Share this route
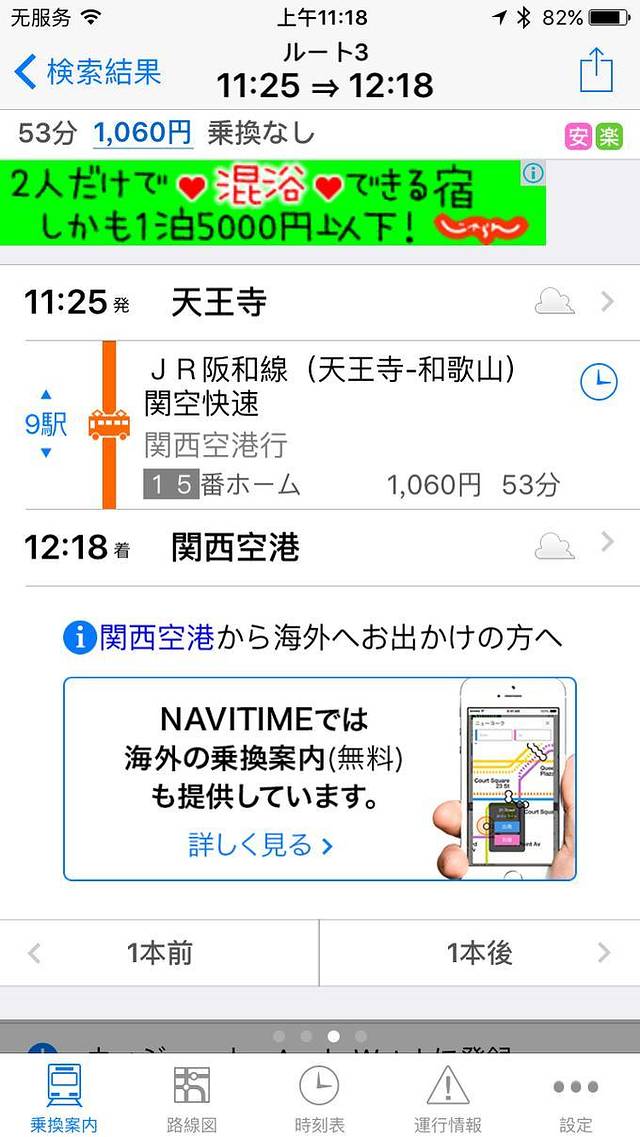 click(596, 71)
